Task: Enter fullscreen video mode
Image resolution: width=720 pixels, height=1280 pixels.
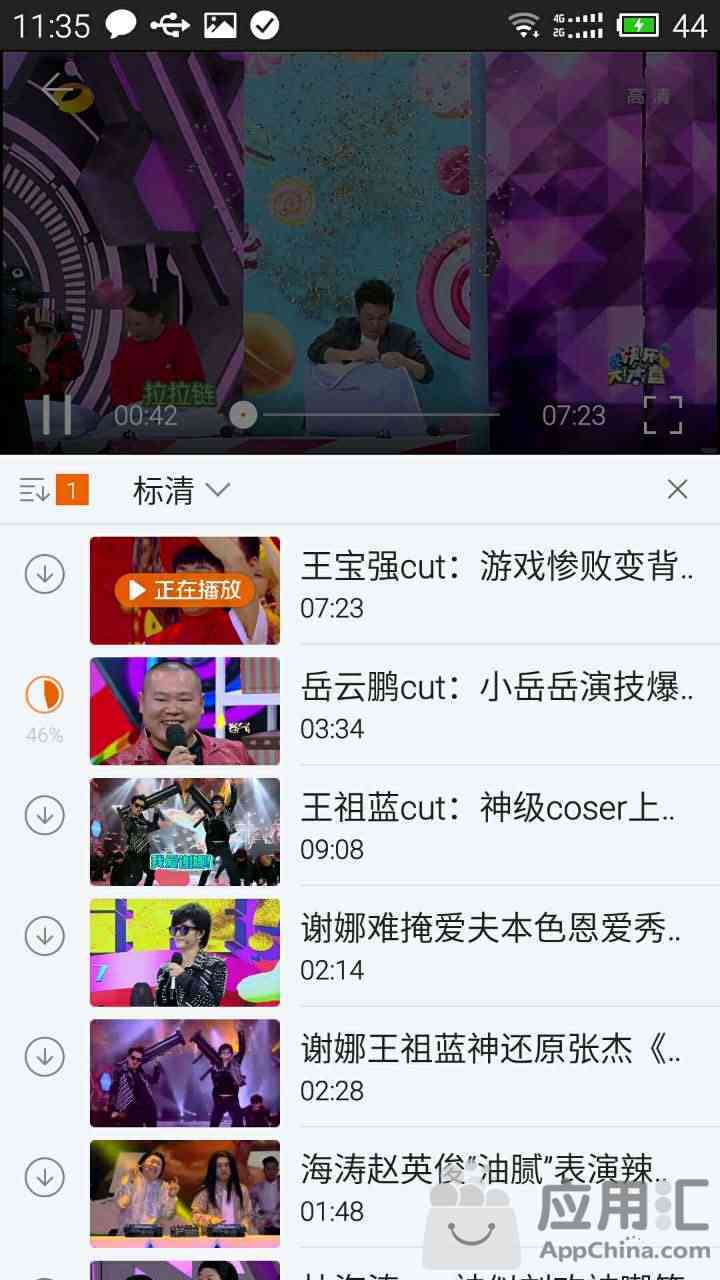Action: pos(662,415)
